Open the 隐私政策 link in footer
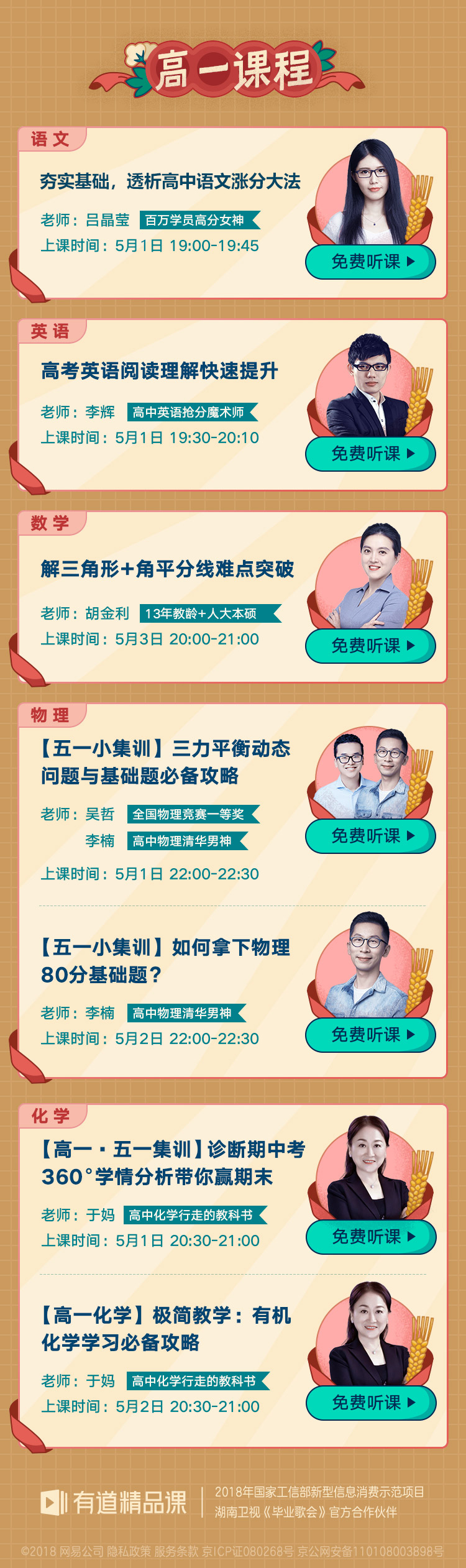The width and height of the screenshot is (466, 1568). pyautogui.click(x=129, y=1551)
